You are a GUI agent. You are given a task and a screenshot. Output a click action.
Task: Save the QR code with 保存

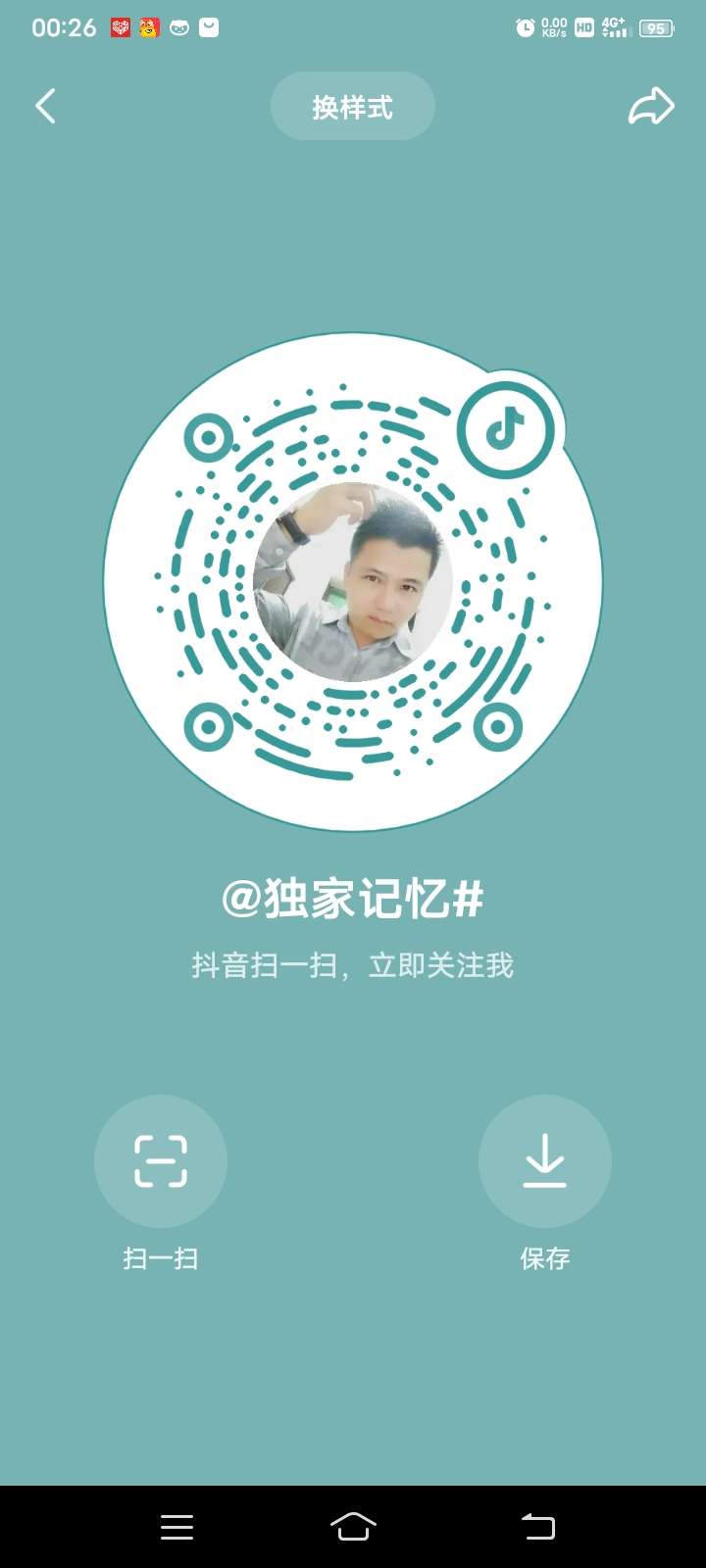[x=544, y=1161]
